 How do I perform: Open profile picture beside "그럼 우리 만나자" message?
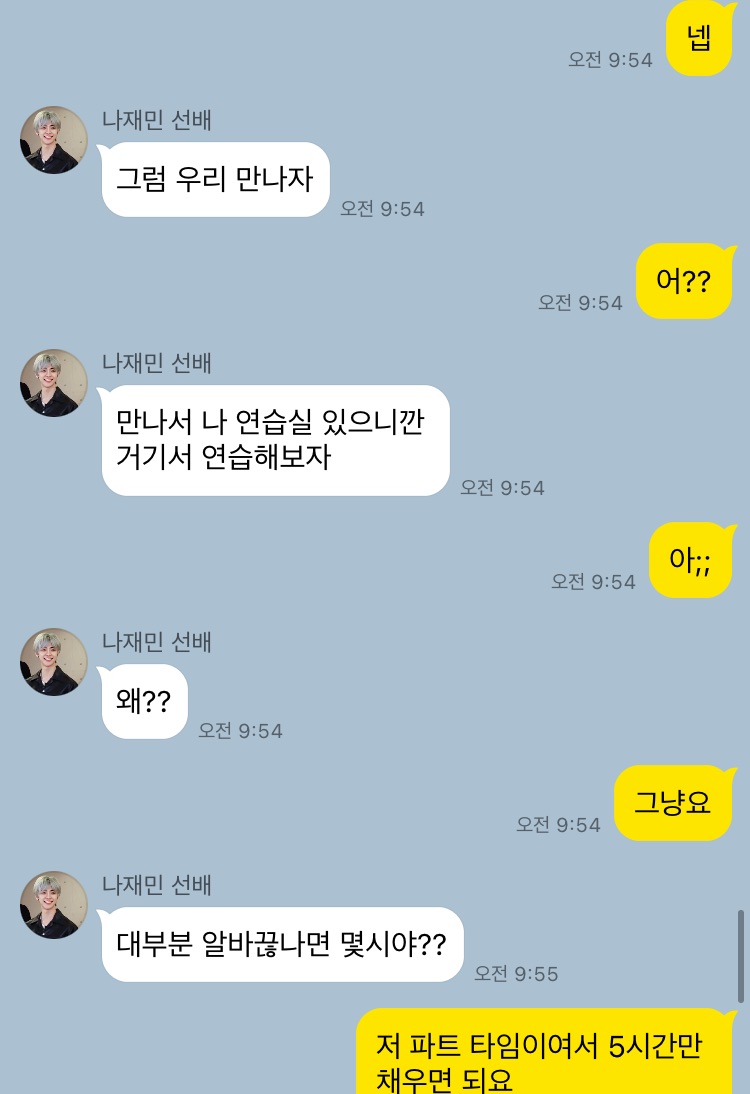point(54,140)
